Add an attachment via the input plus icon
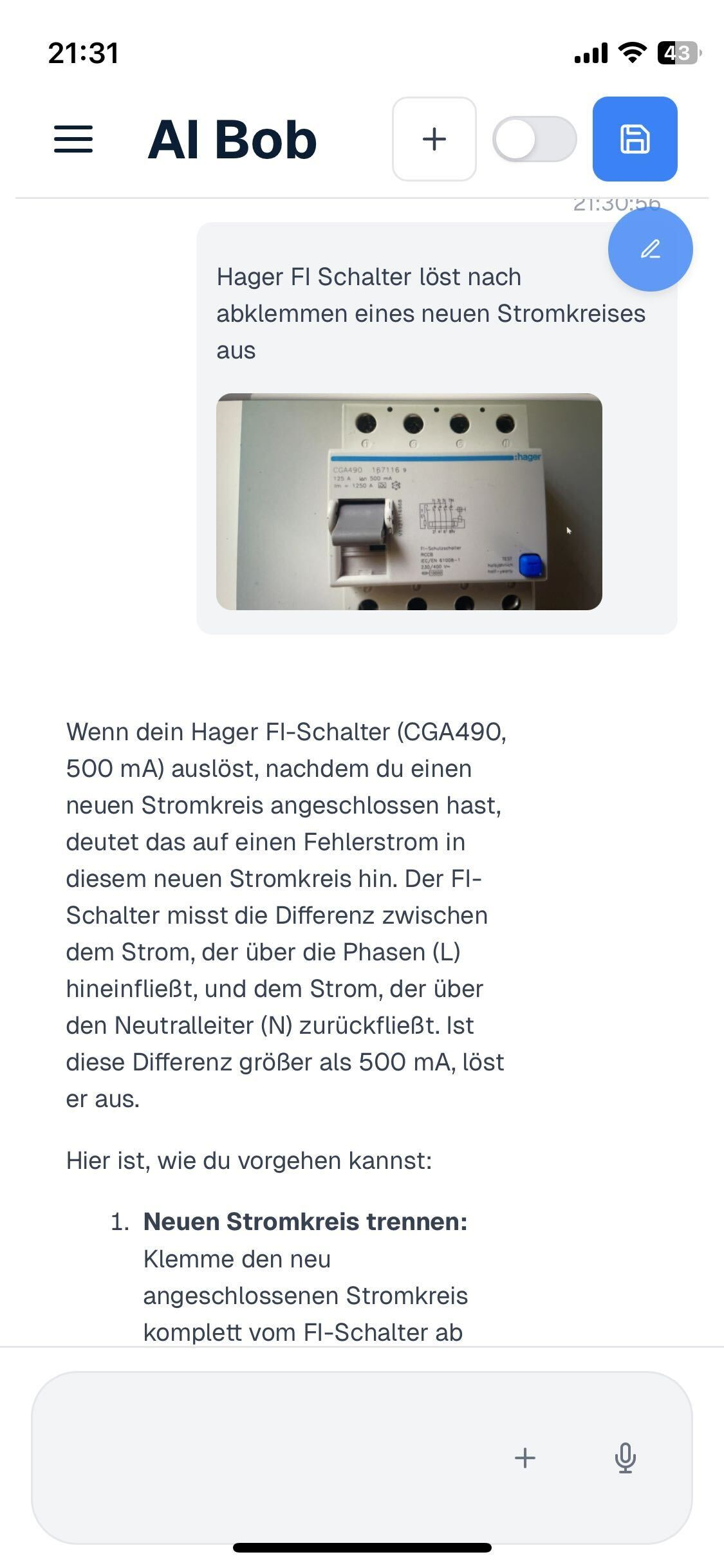Image resolution: width=724 pixels, height=1568 pixels. click(525, 1457)
